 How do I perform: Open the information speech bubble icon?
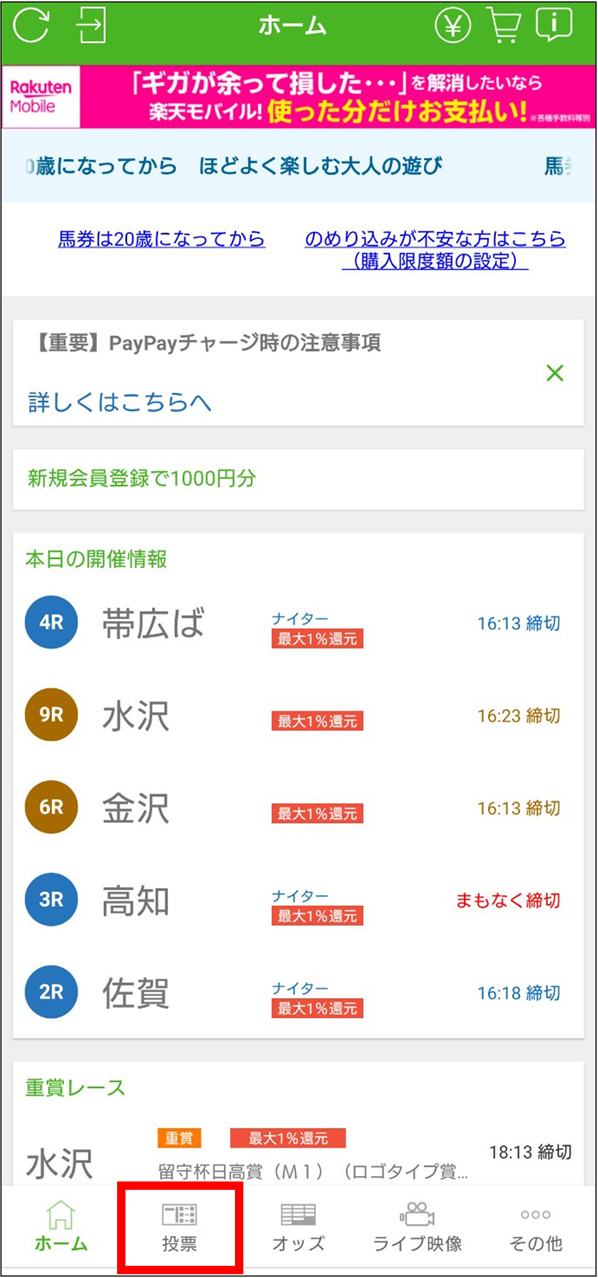[554, 25]
